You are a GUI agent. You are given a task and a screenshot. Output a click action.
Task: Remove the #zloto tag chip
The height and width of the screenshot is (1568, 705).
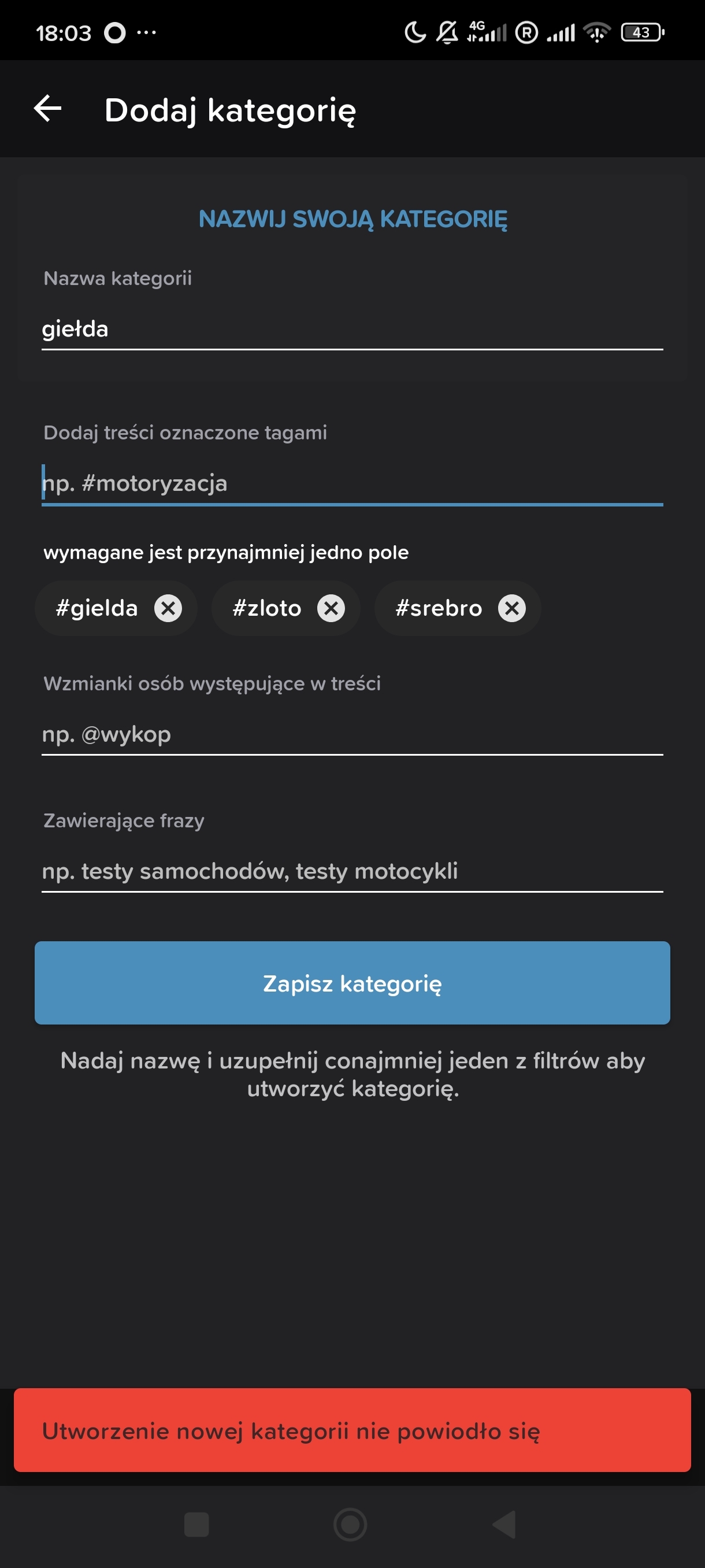331,608
